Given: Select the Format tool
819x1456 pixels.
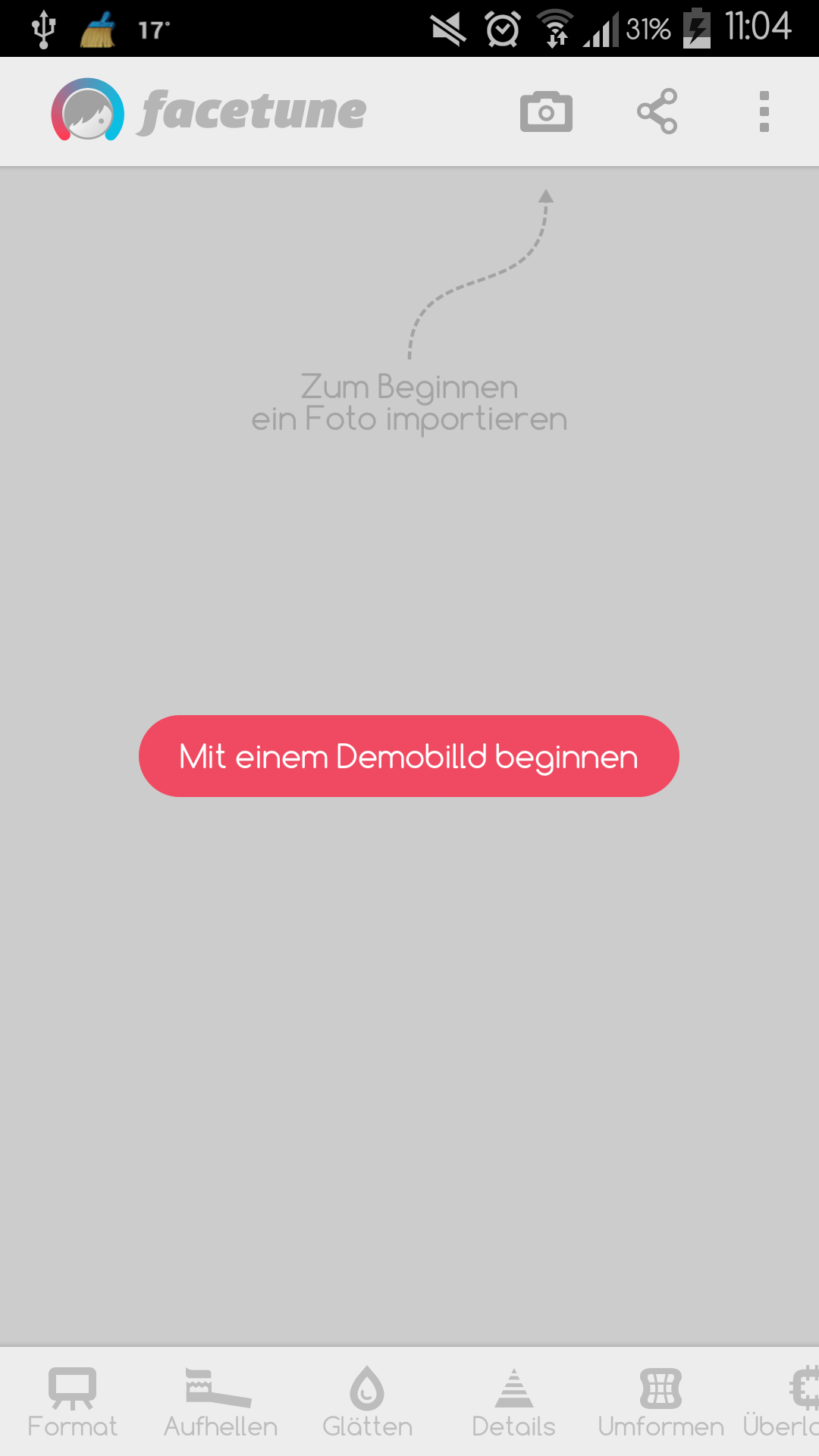Looking at the screenshot, I should click(x=73, y=1402).
